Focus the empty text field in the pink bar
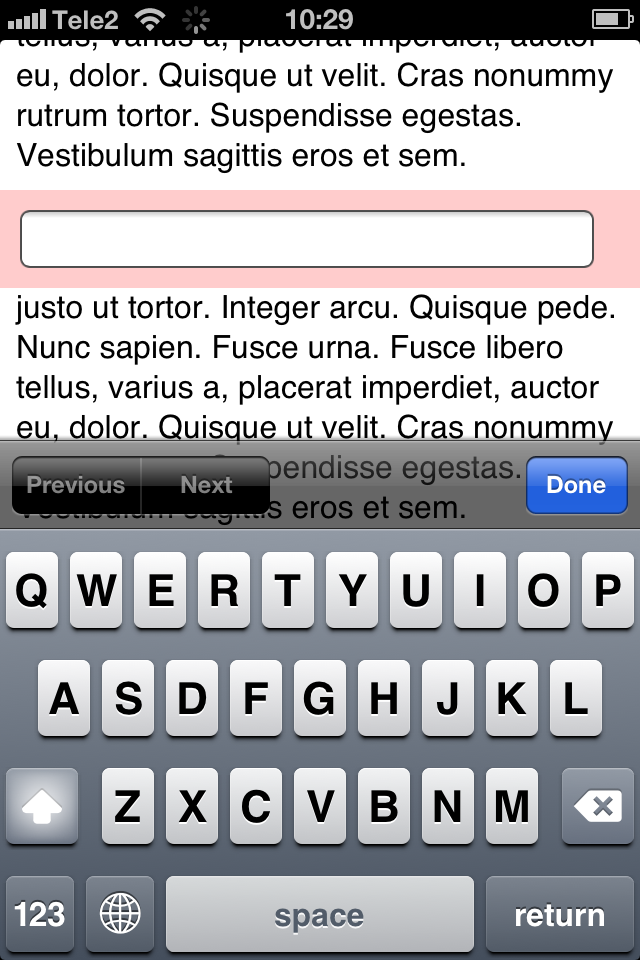This screenshot has width=640, height=960. [307, 239]
